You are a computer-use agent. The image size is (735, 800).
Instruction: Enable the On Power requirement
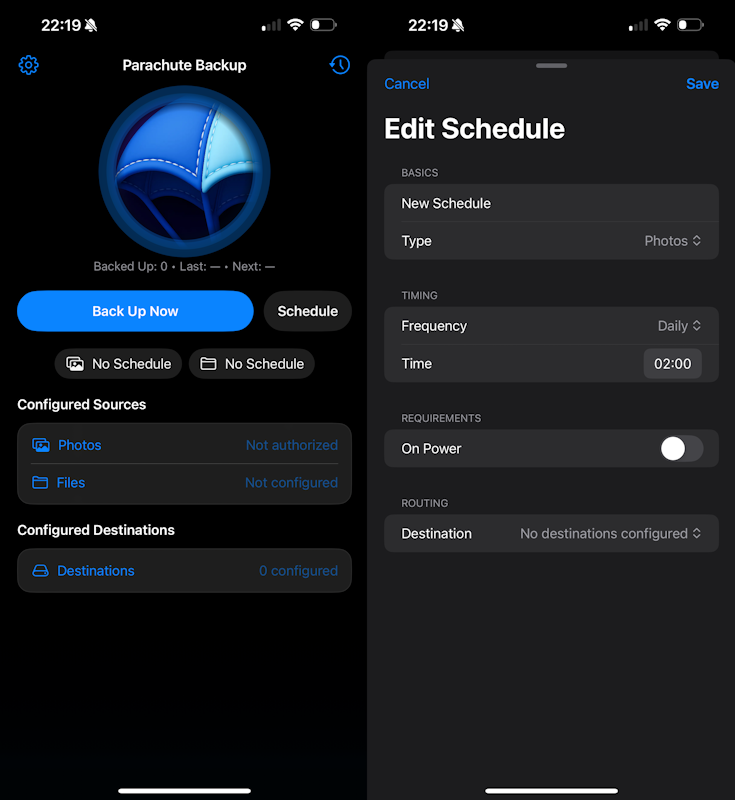click(x=681, y=449)
